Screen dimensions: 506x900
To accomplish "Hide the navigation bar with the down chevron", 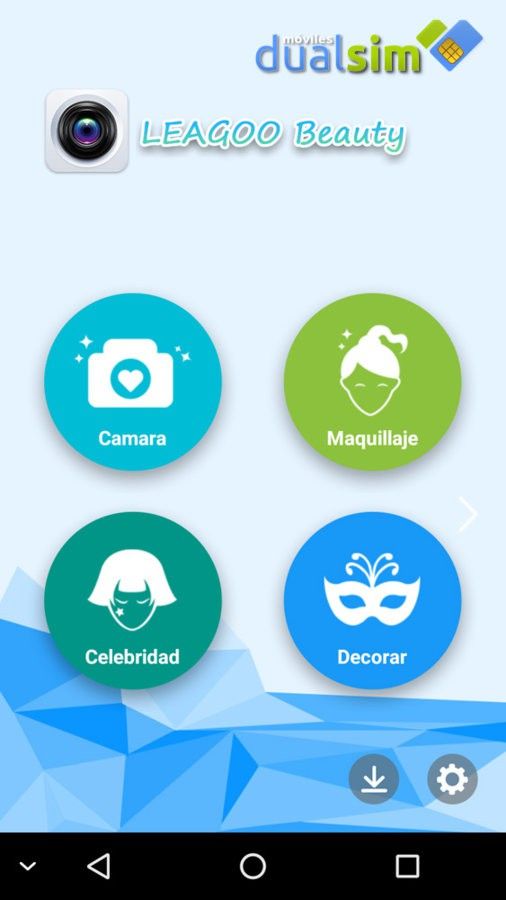I will (28, 866).
